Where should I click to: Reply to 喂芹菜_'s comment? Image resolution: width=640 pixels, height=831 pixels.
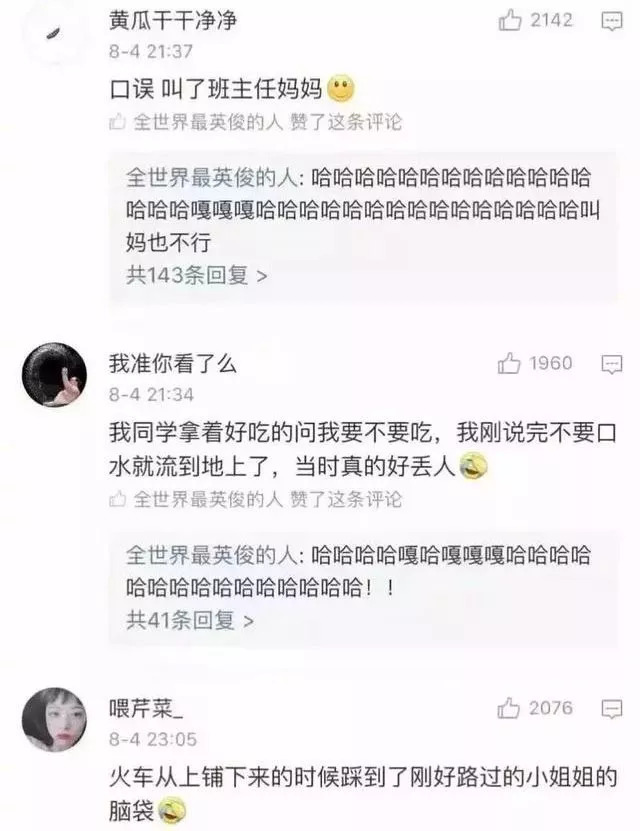[610, 709]
